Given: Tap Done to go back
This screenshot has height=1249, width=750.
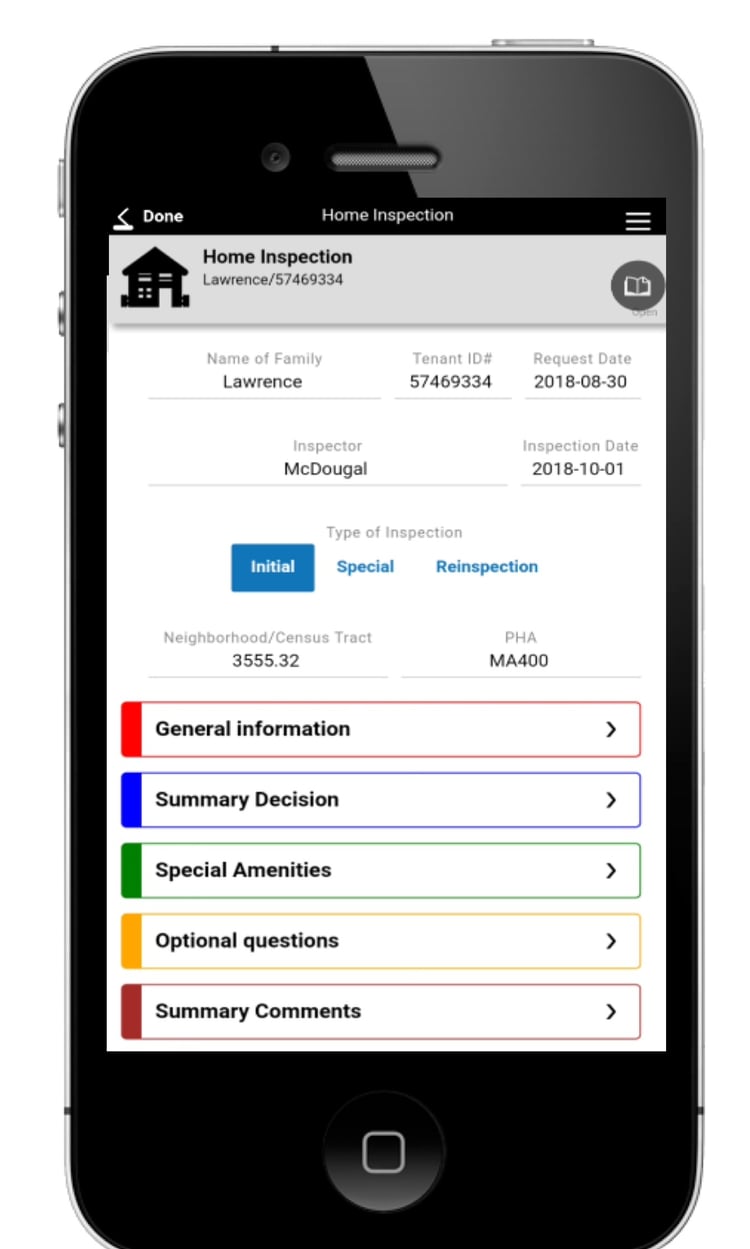Looking at the screenshot, I should click(x=150, y=216).
